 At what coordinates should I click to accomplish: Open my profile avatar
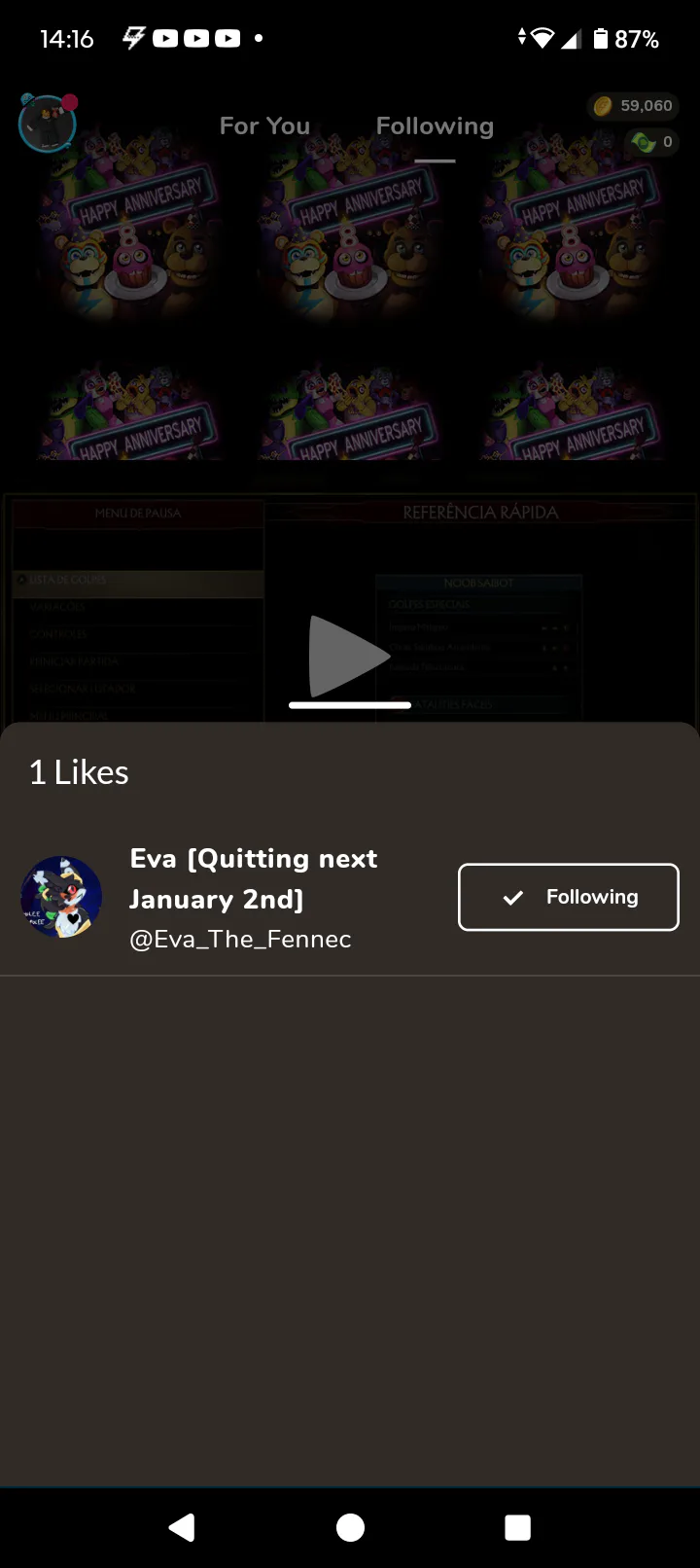tap(47, 124)
